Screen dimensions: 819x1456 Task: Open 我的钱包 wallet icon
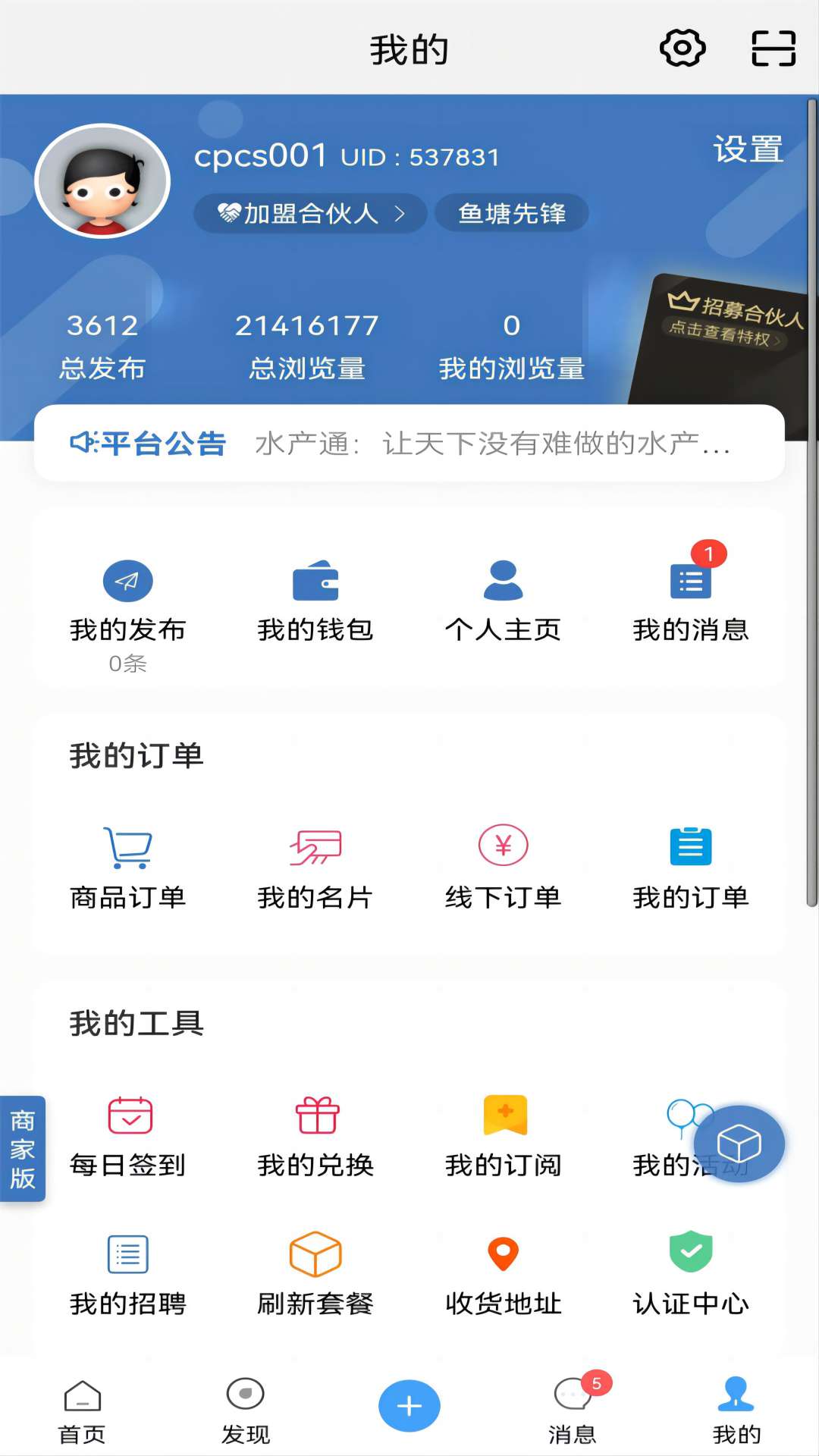(315, 582)
